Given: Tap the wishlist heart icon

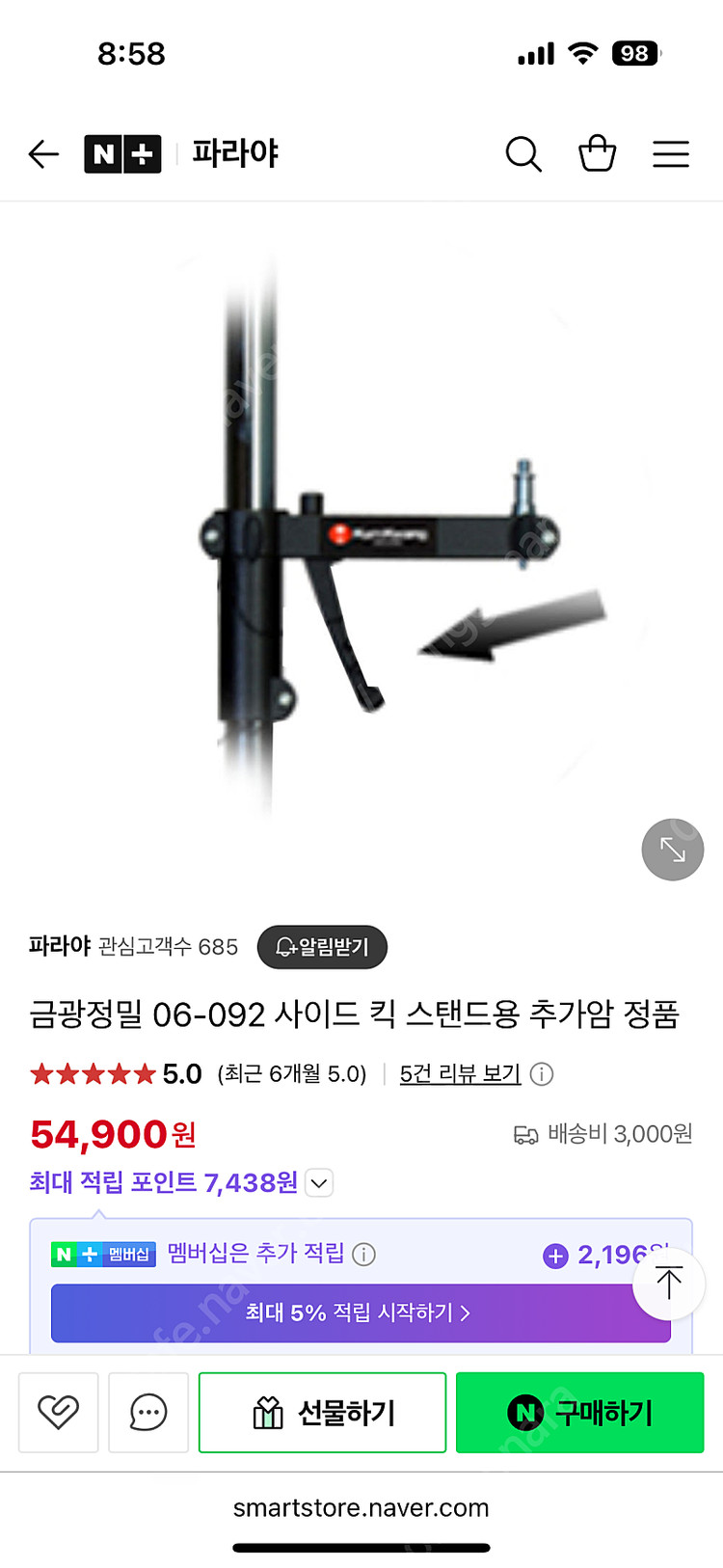Looking at the screenshot, I should pos(58,1412).
